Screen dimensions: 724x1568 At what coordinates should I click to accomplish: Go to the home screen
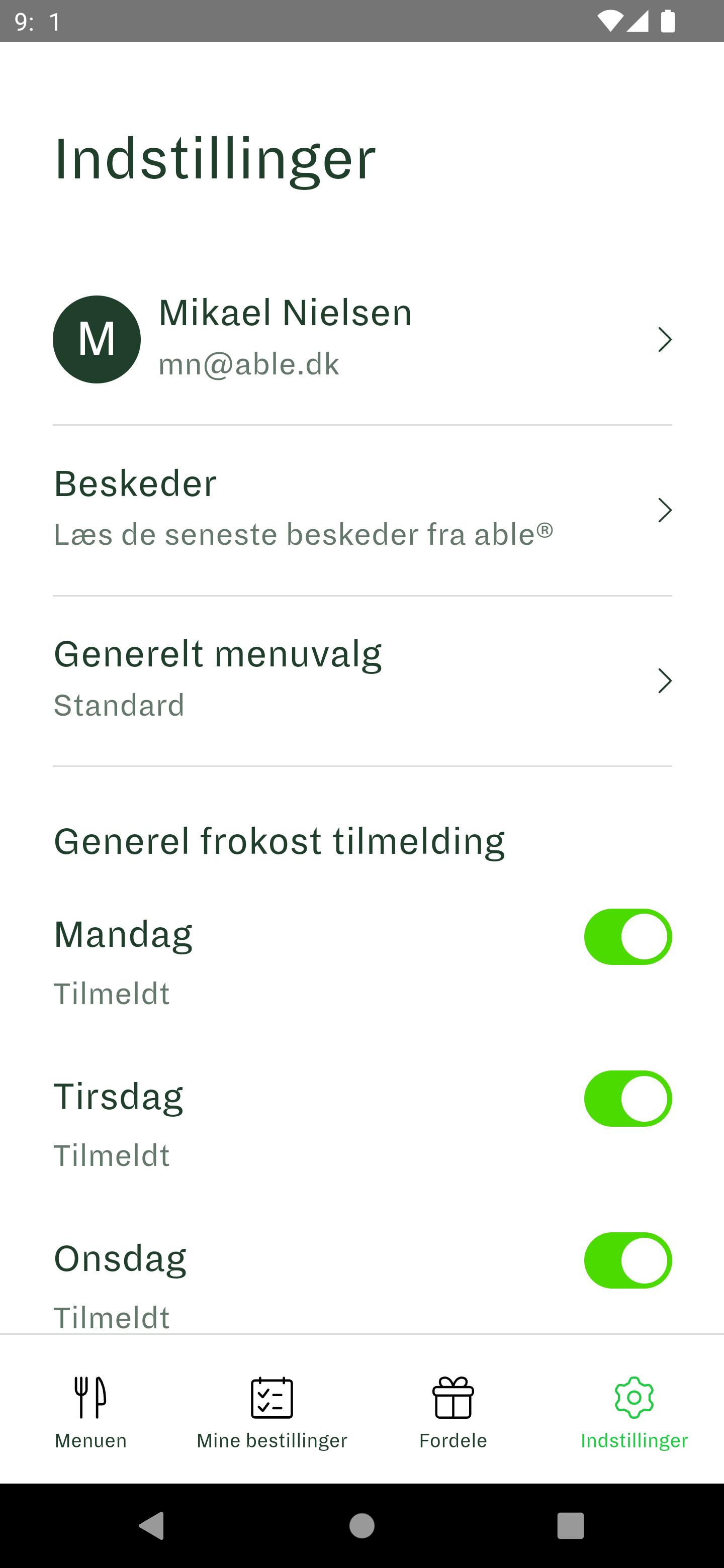tap(361, 1525)
